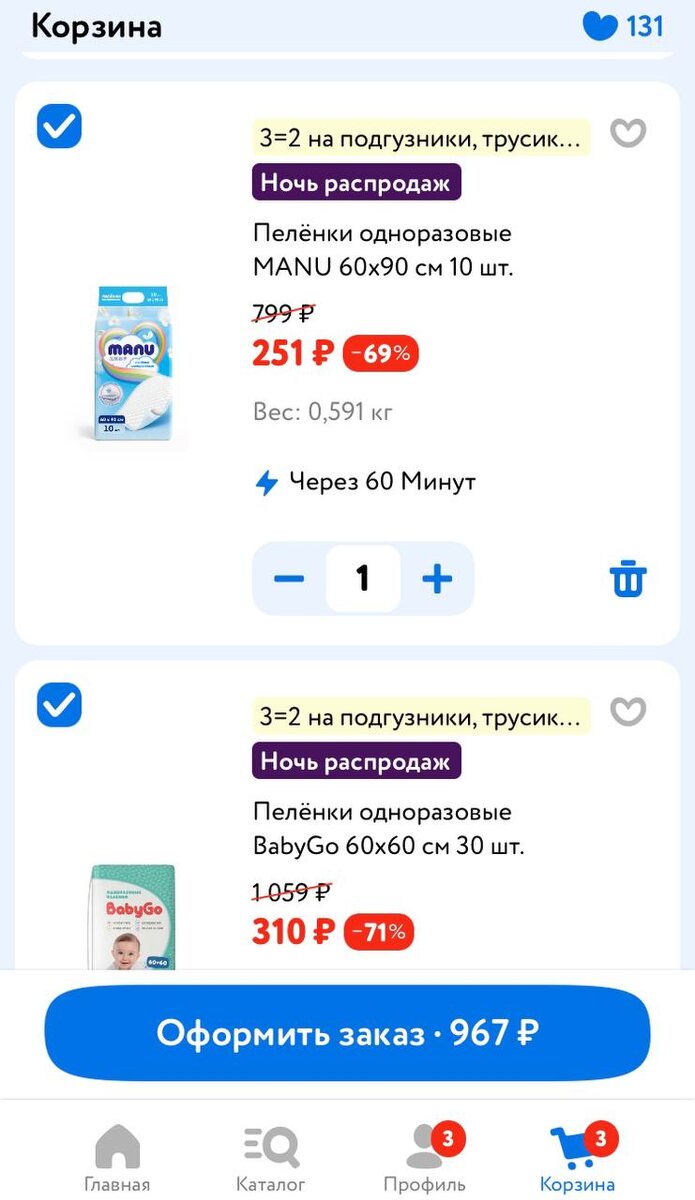Increase MANU diapers quantity
The image size is (695, 1200).
(437, 578)
